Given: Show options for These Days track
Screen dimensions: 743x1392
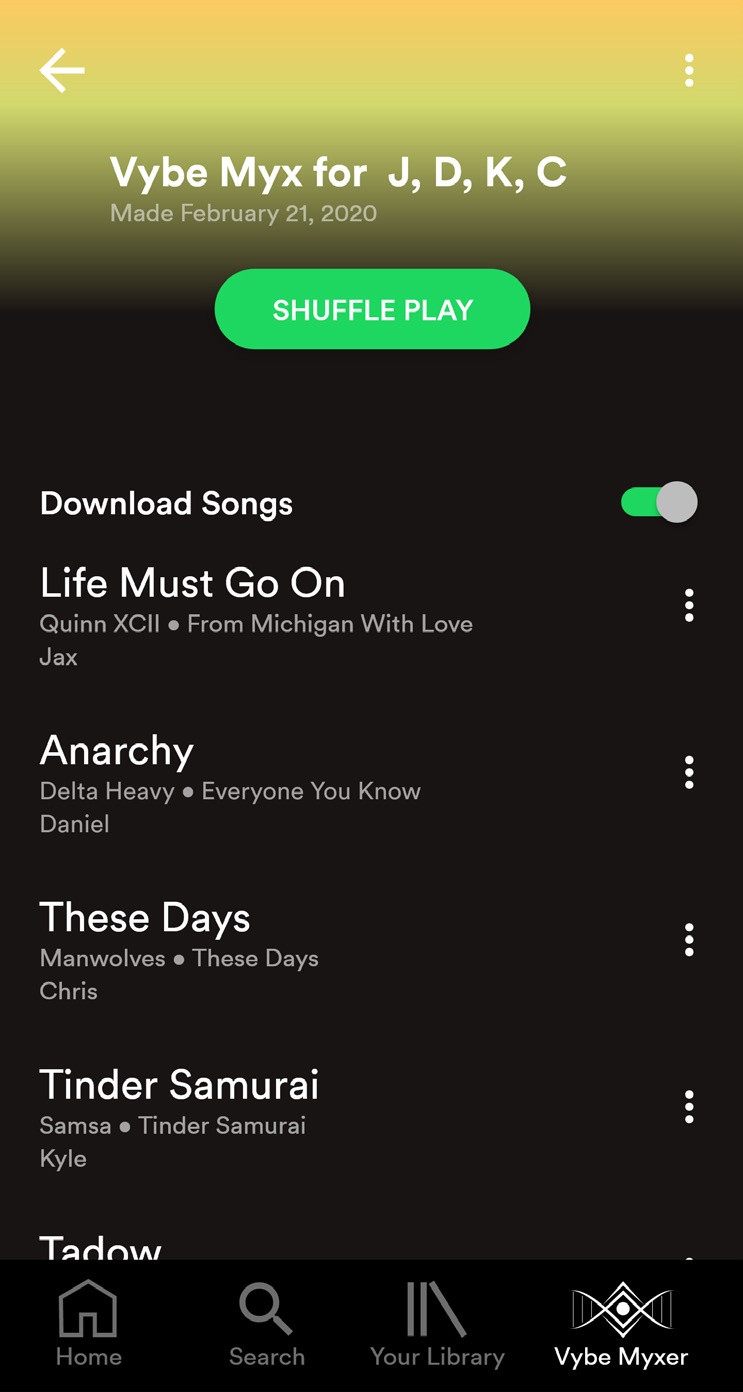Looking at the screenshot, I should 689,940.
